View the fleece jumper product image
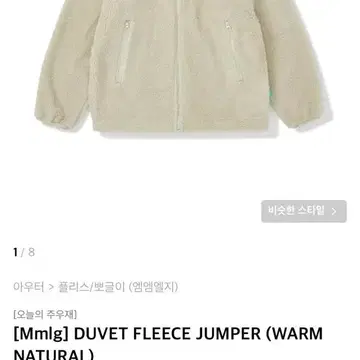The height and width of the screenshot is (360, 360). [180, 68]
